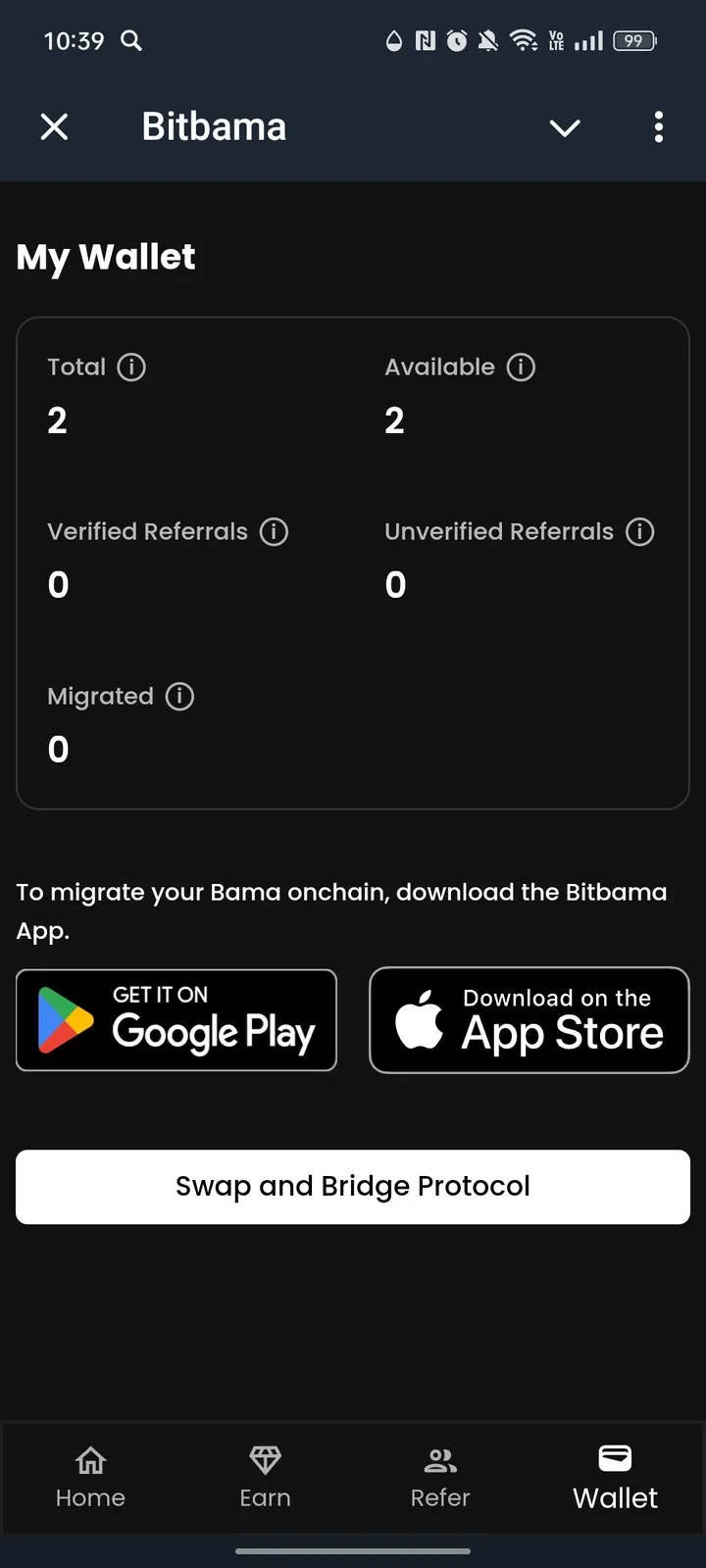Tap the info icon beside Available
The image size is (706, 1568).
point(521,367)
